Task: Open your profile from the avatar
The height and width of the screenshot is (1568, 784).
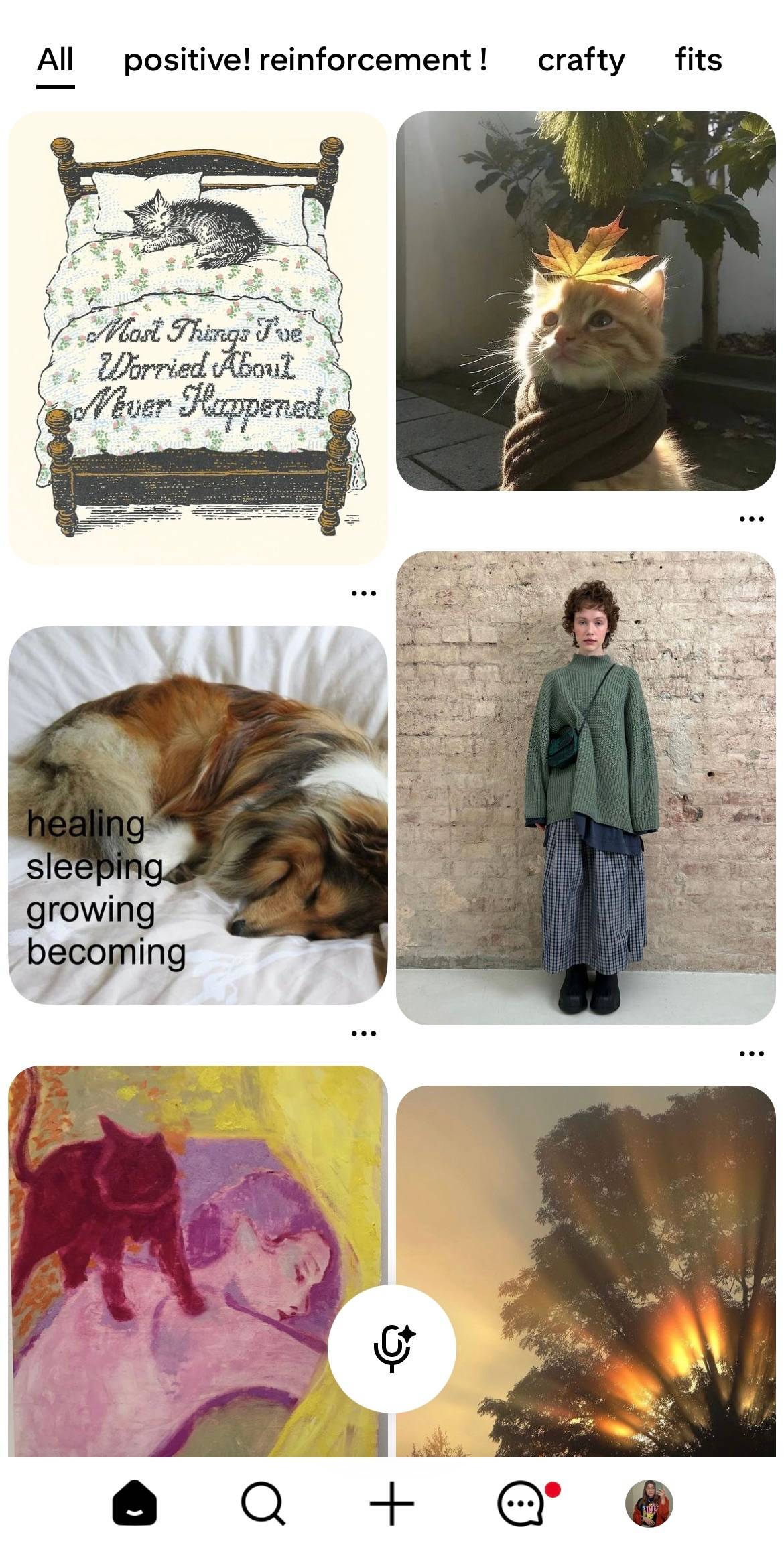Action: [649, 1504]
